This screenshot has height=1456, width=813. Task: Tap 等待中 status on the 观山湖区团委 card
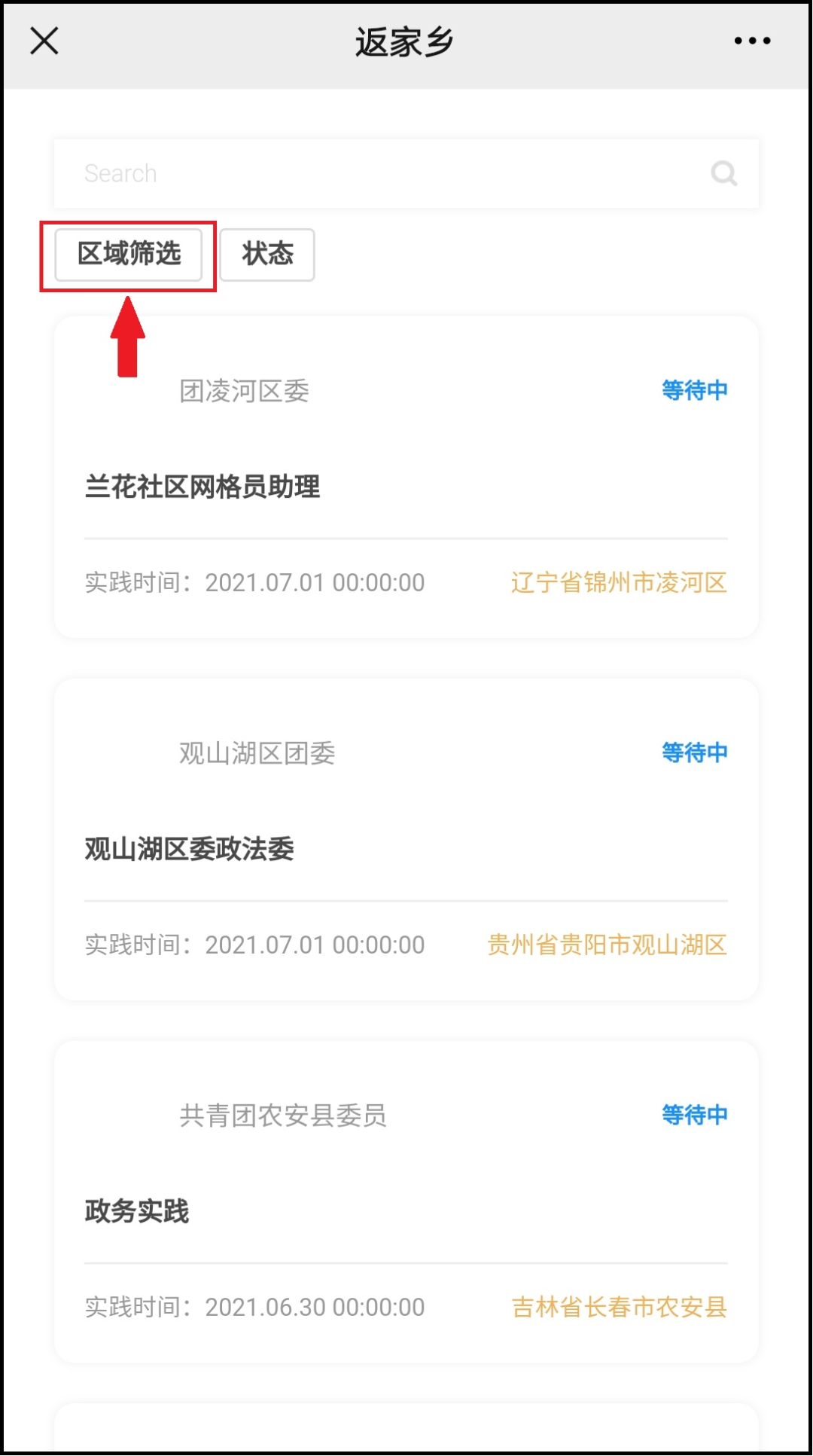tap(694, 752)
